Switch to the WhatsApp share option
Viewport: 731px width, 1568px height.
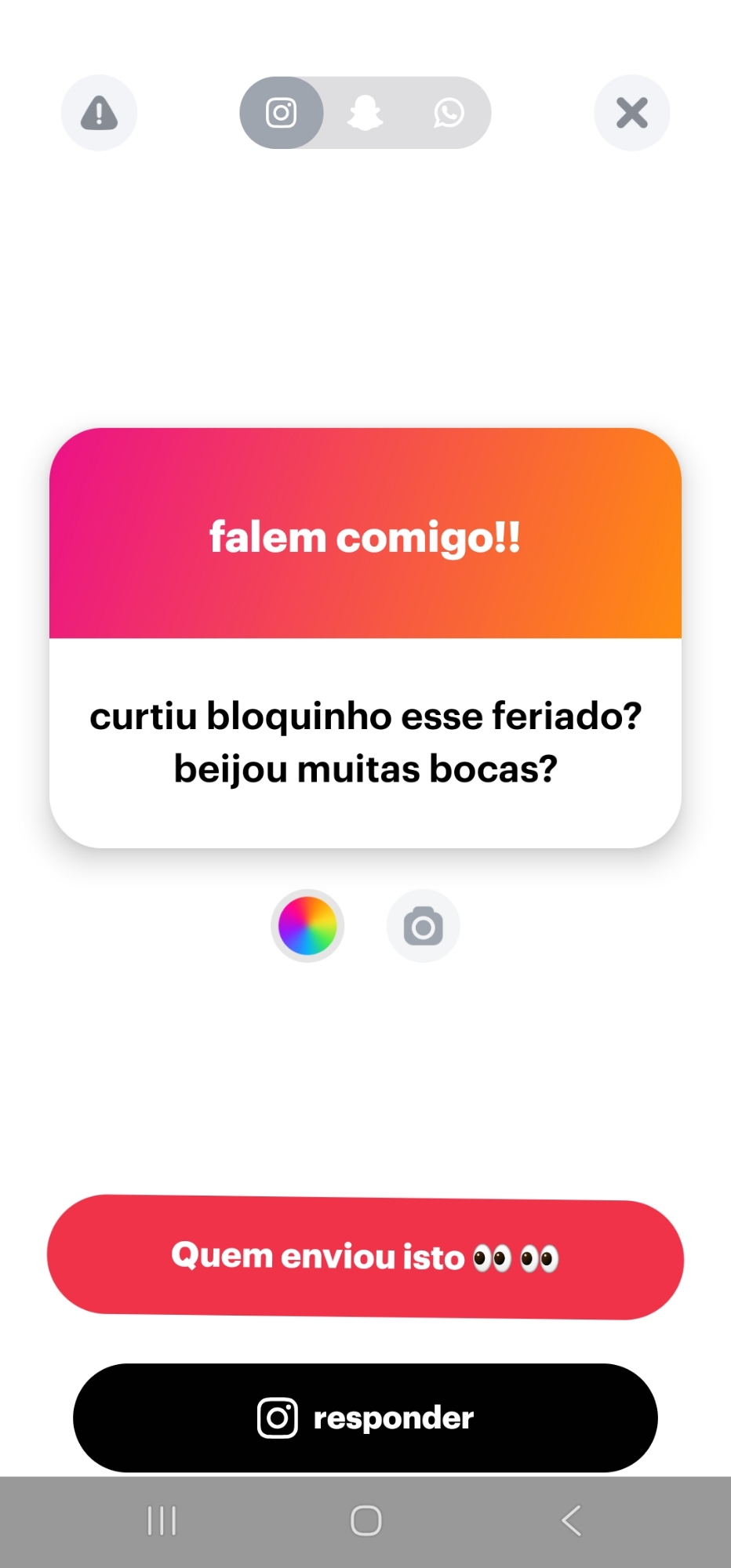pos(449,113)
